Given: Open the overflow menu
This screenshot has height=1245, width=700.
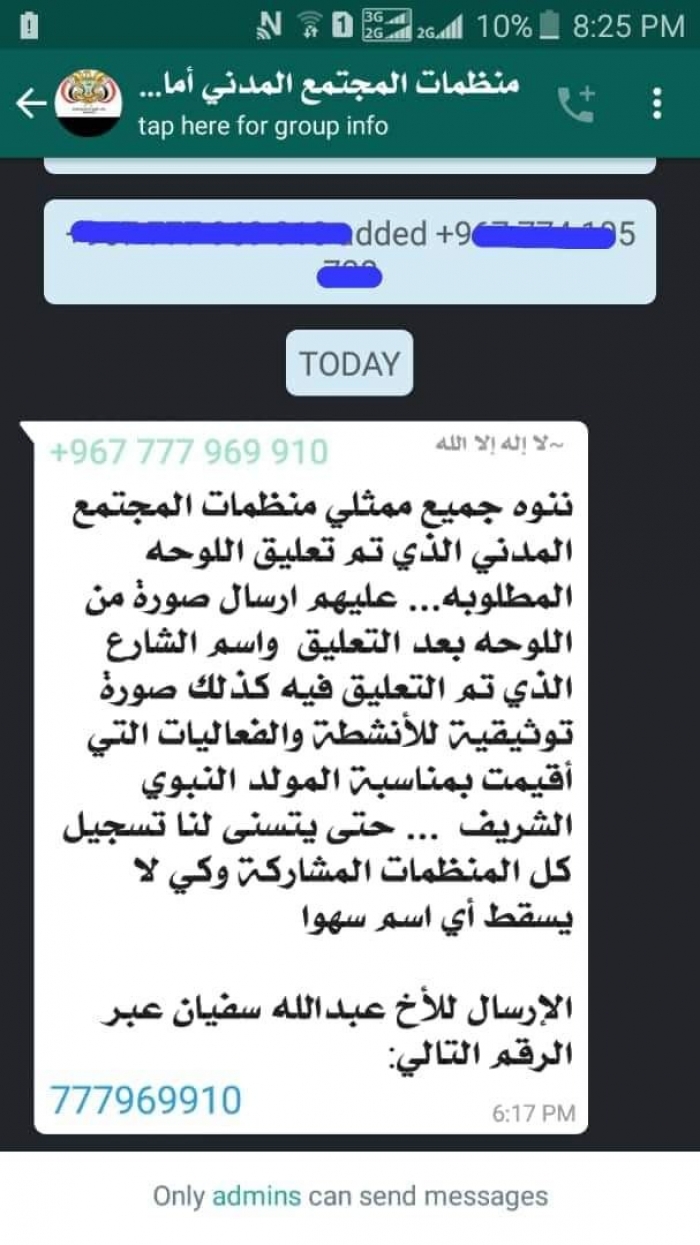Looking at the screenshot, I should [657, 103].
